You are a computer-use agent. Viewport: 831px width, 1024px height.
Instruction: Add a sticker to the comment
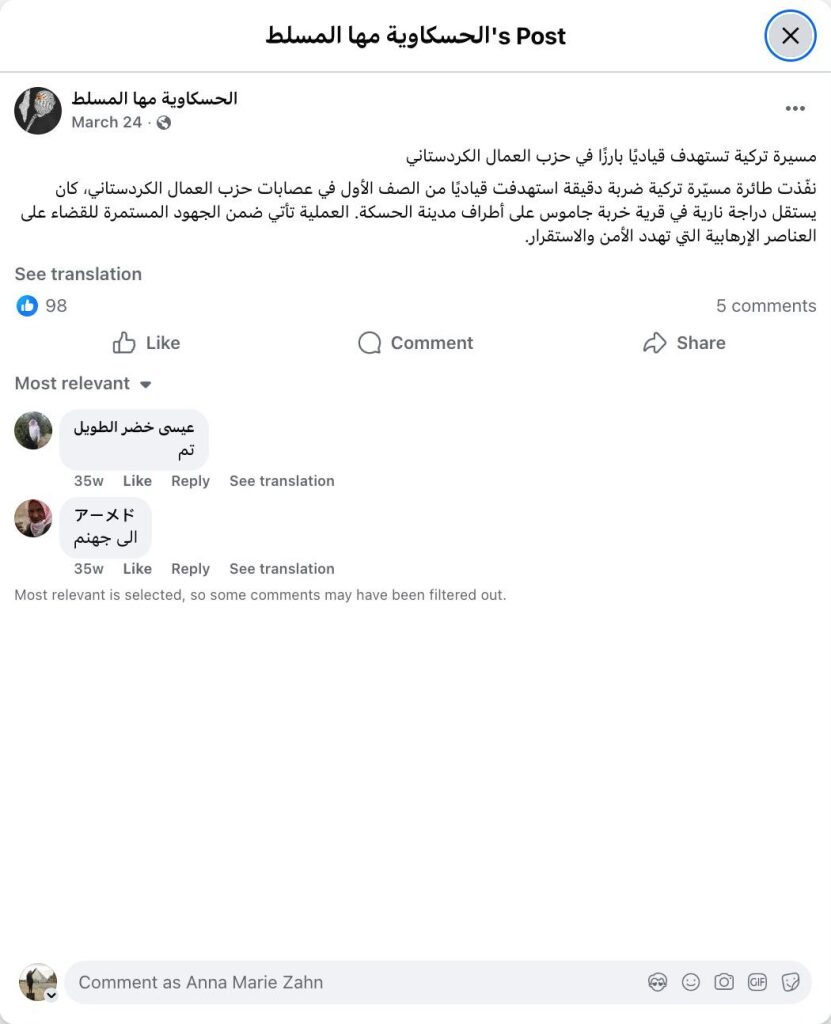[x=790, y=982]
